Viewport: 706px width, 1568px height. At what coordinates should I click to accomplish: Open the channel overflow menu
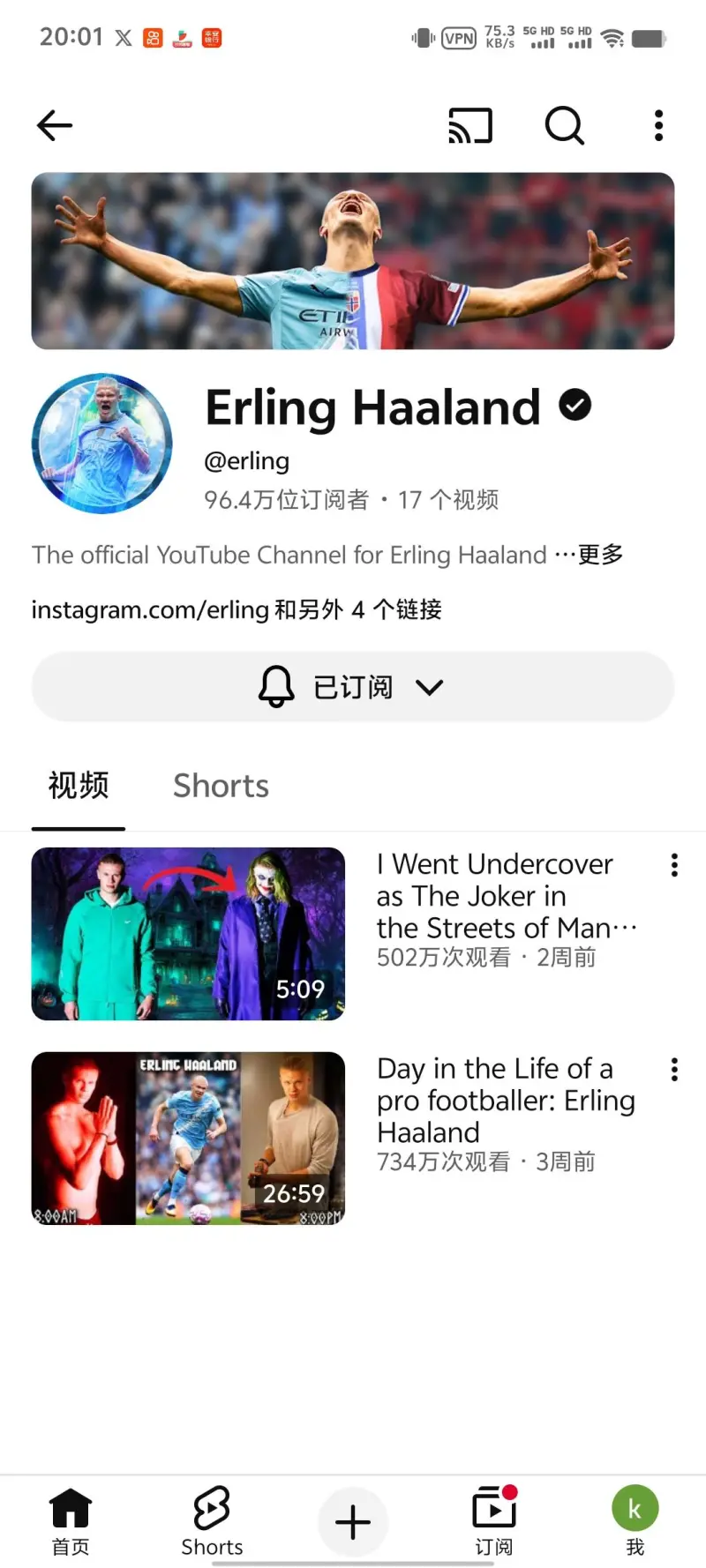658,125
